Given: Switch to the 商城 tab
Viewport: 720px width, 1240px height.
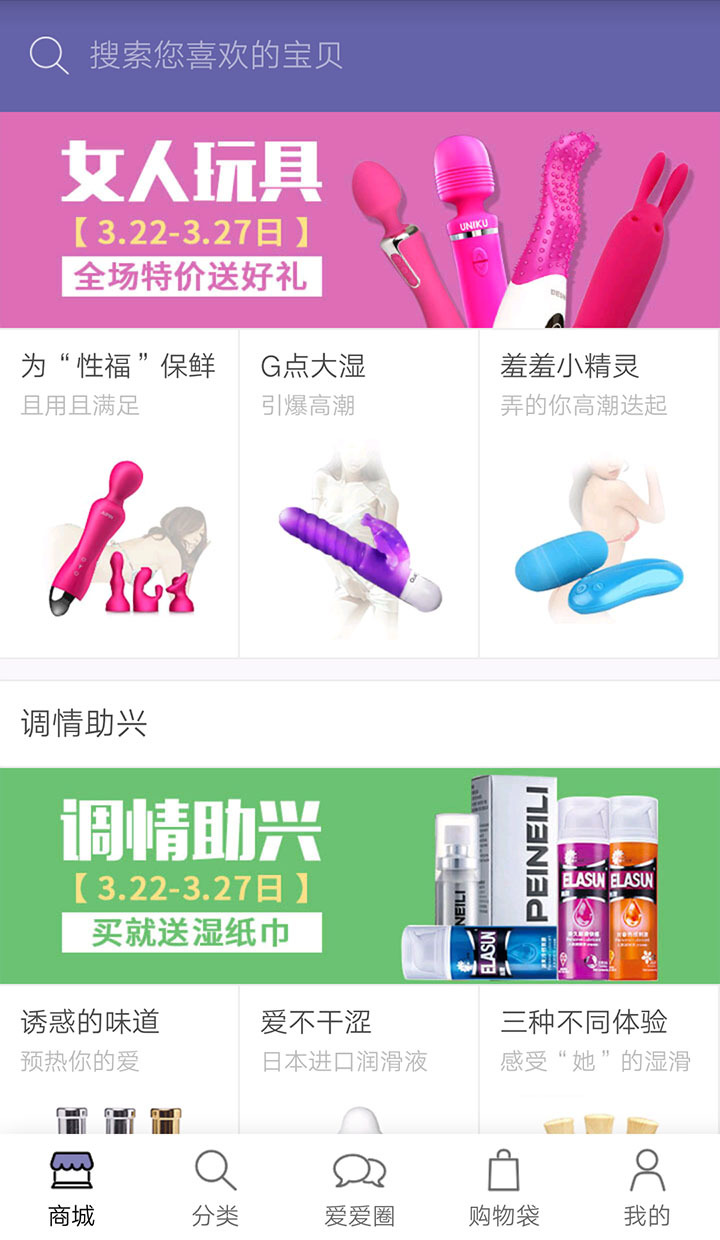Looking at the screenshot, I should [72, 1188].
